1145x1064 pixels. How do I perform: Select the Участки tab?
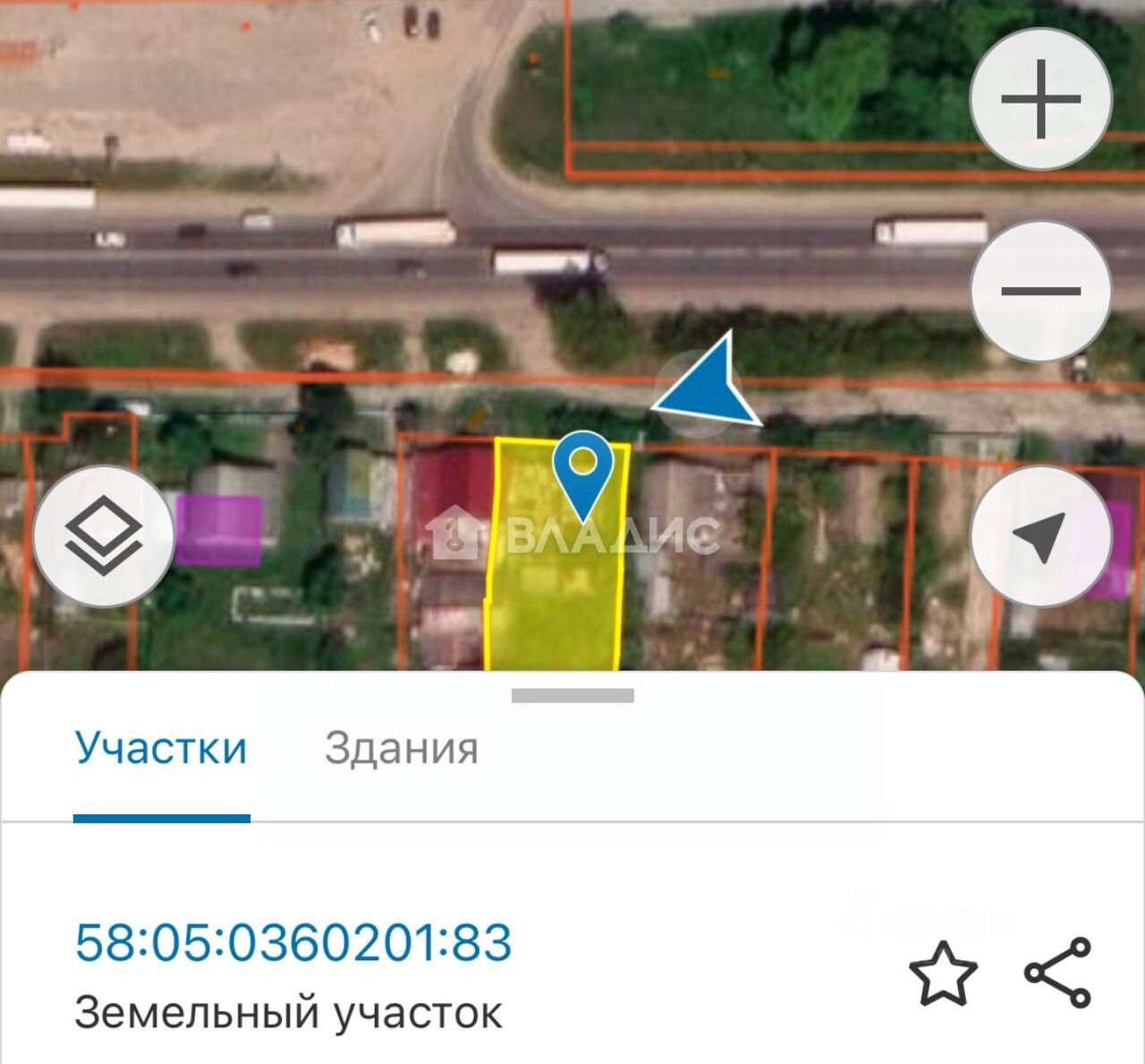point(161,748)
